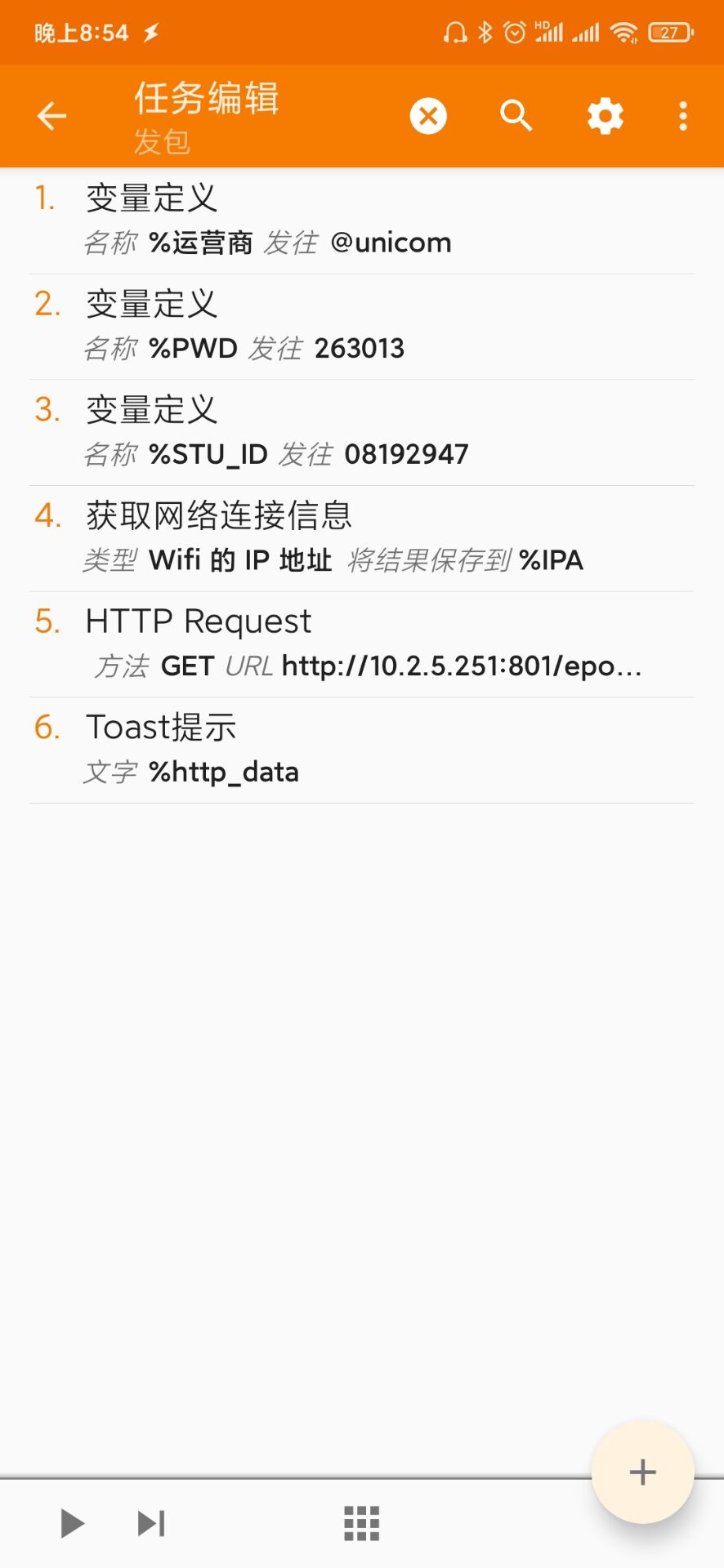Tap the cancel X icon in toolbar
The width and height of the screenshot is (724, 1568).
click(x=428, y=115)
